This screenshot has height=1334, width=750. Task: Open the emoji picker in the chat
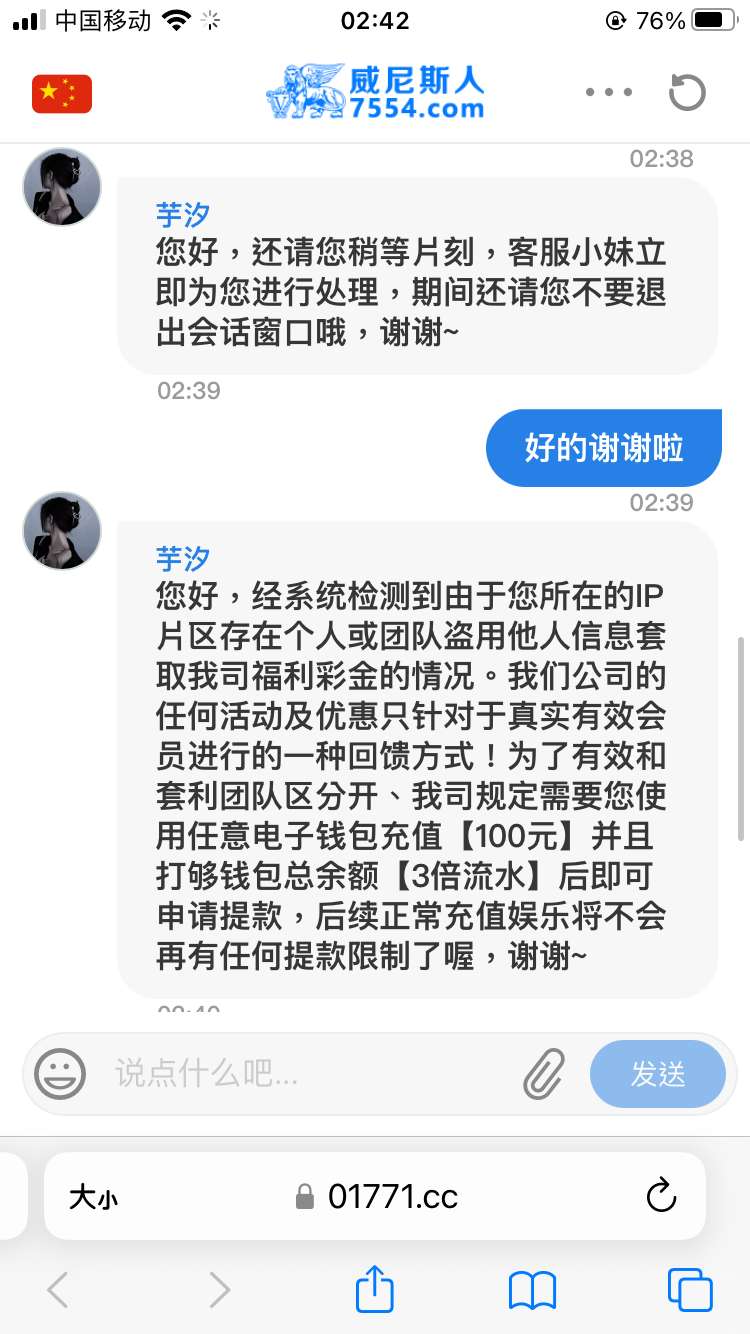click(x=60, y=1074)
